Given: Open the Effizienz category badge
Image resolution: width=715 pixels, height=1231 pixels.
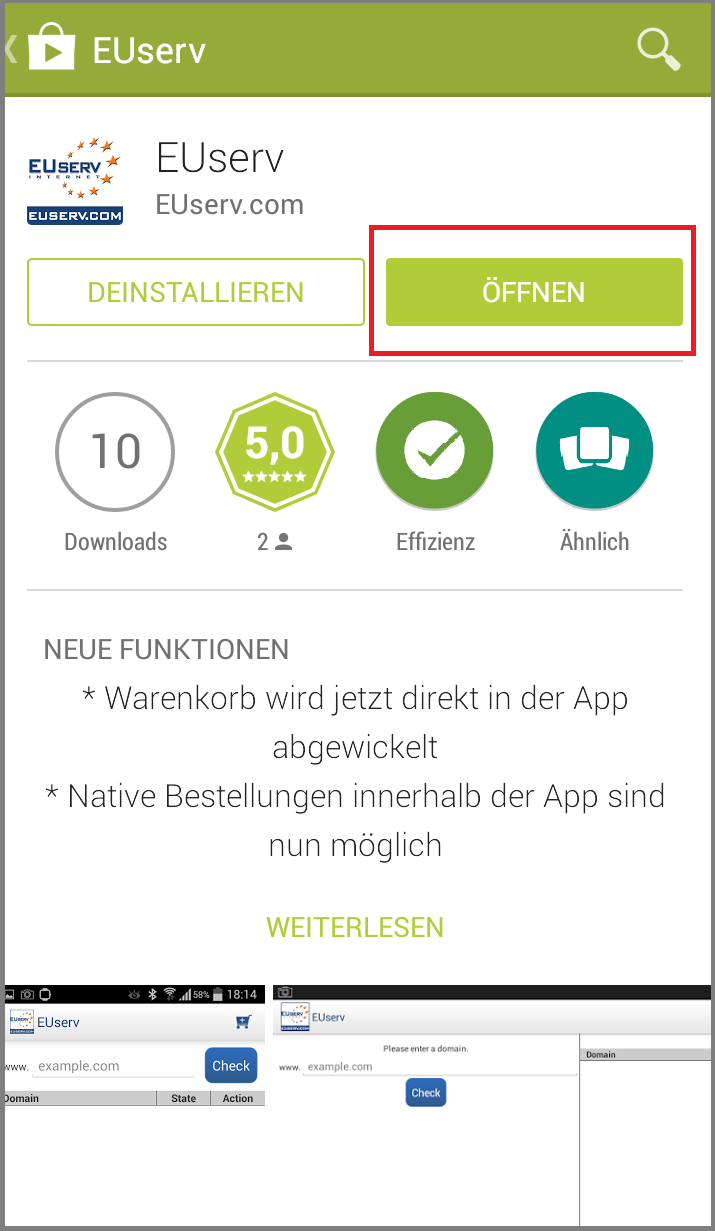Looking at the screenshot, I should (x=435, y=452).
